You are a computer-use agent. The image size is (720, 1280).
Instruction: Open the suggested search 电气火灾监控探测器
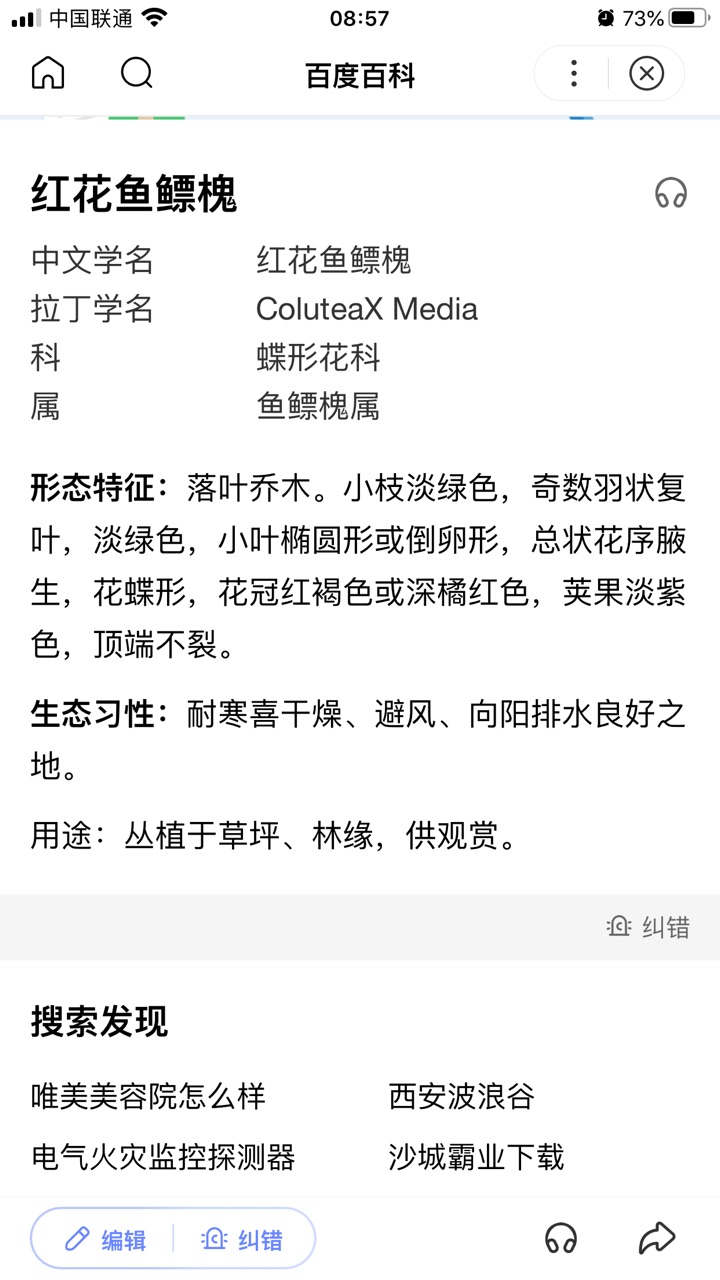tap(163, 1157)
